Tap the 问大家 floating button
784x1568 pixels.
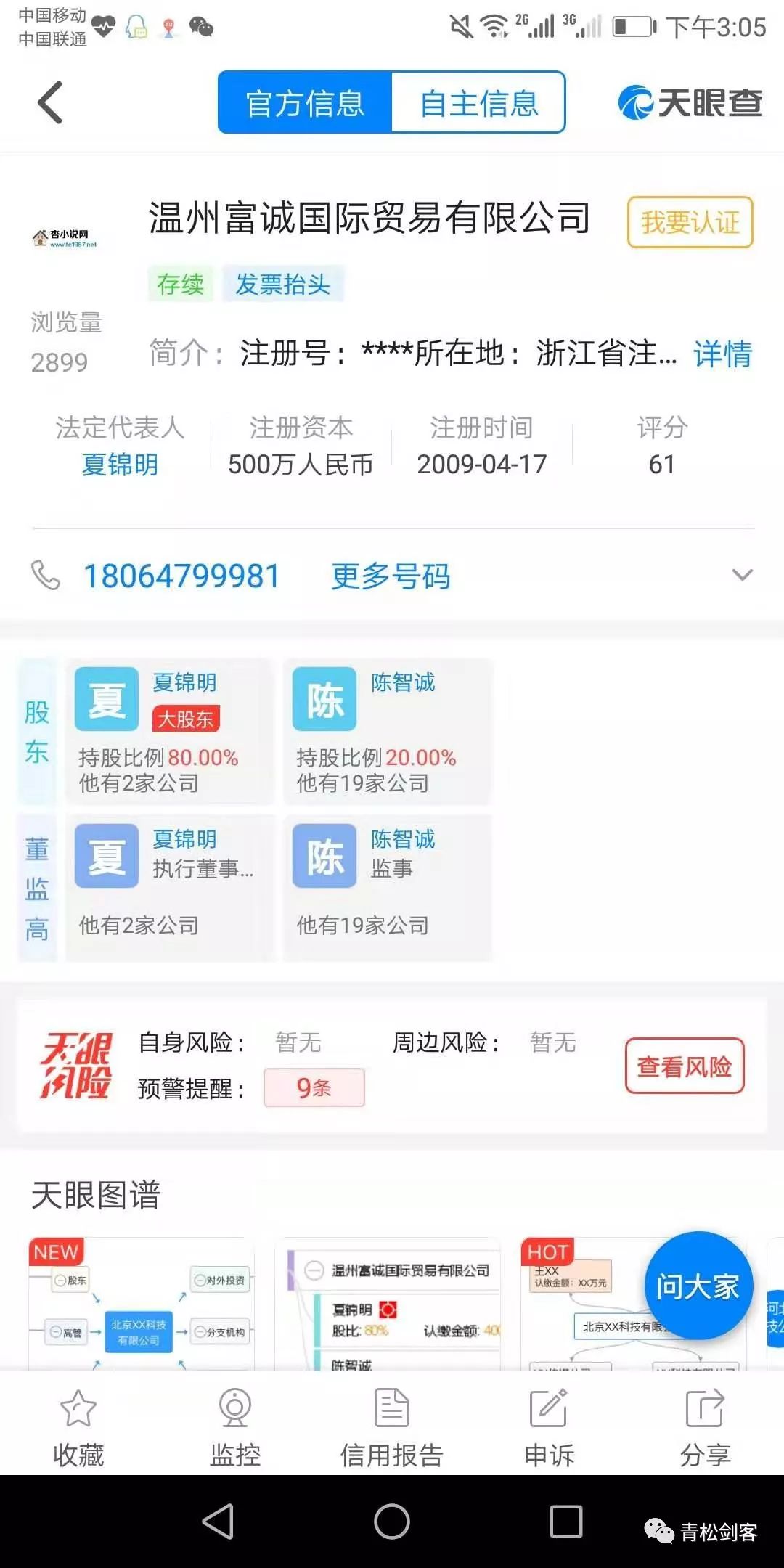click(x=698, y=1286)
